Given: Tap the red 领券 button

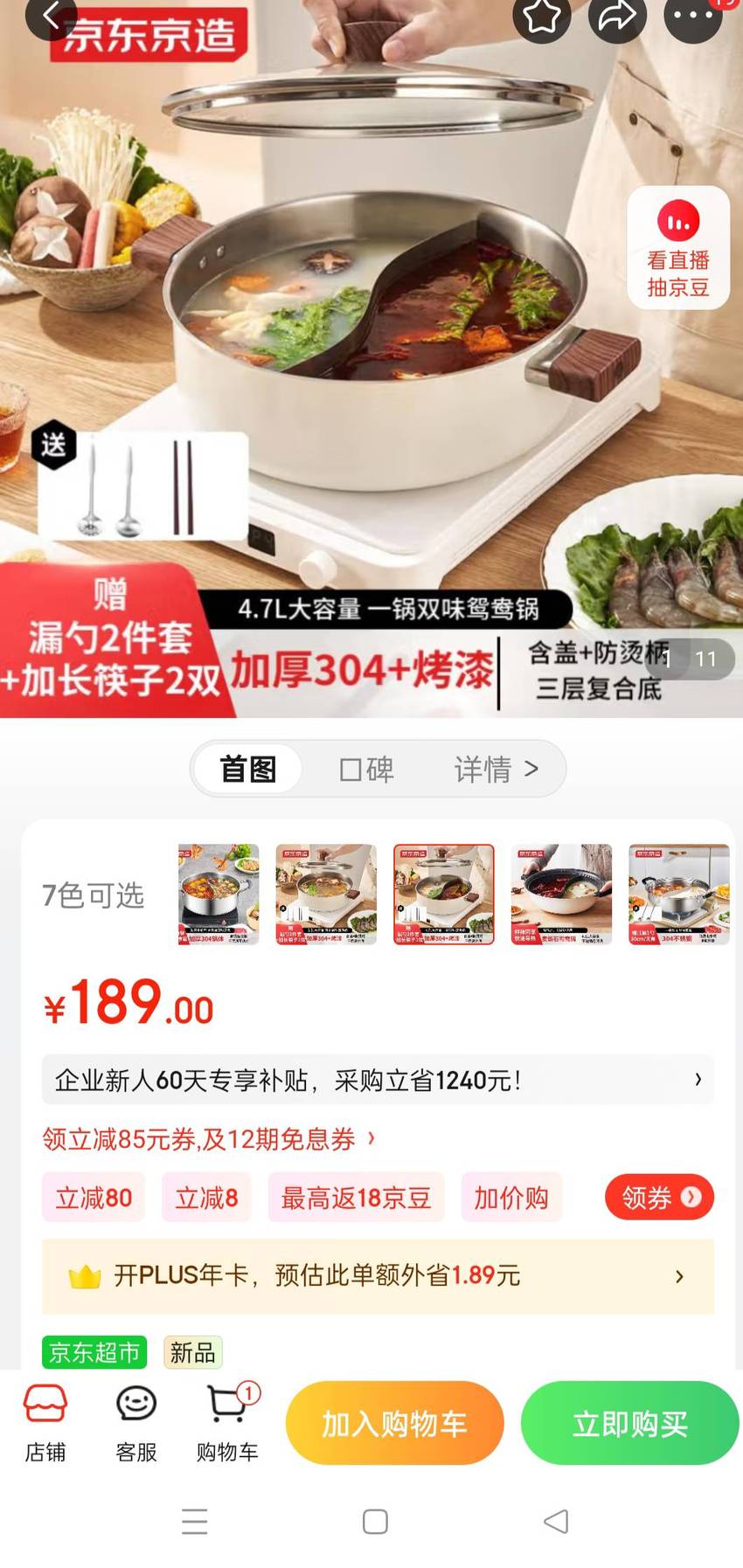Looking at the screenshot, I should pos(659,1197).
